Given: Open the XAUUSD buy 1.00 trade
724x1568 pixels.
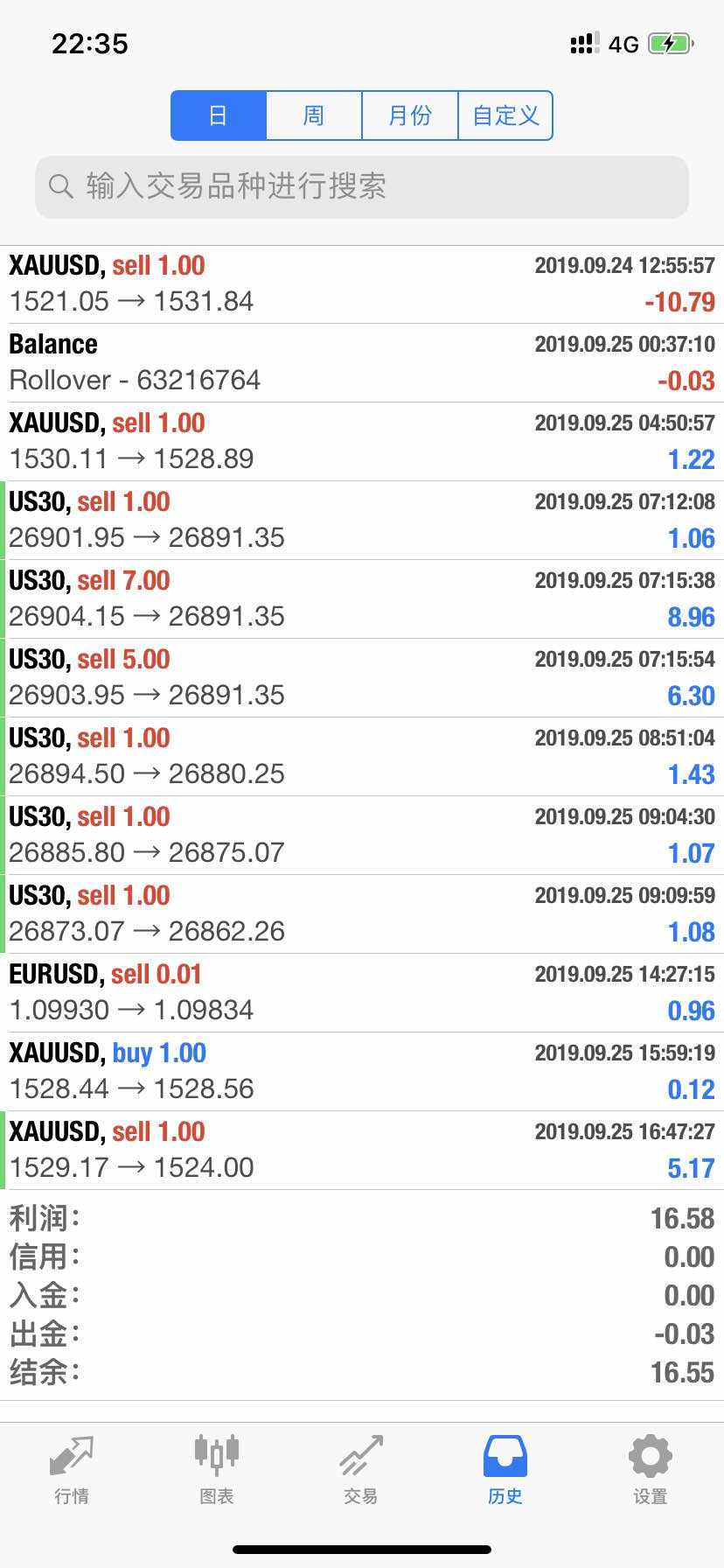Looking at the screenshot, I should click(362, 1072).
